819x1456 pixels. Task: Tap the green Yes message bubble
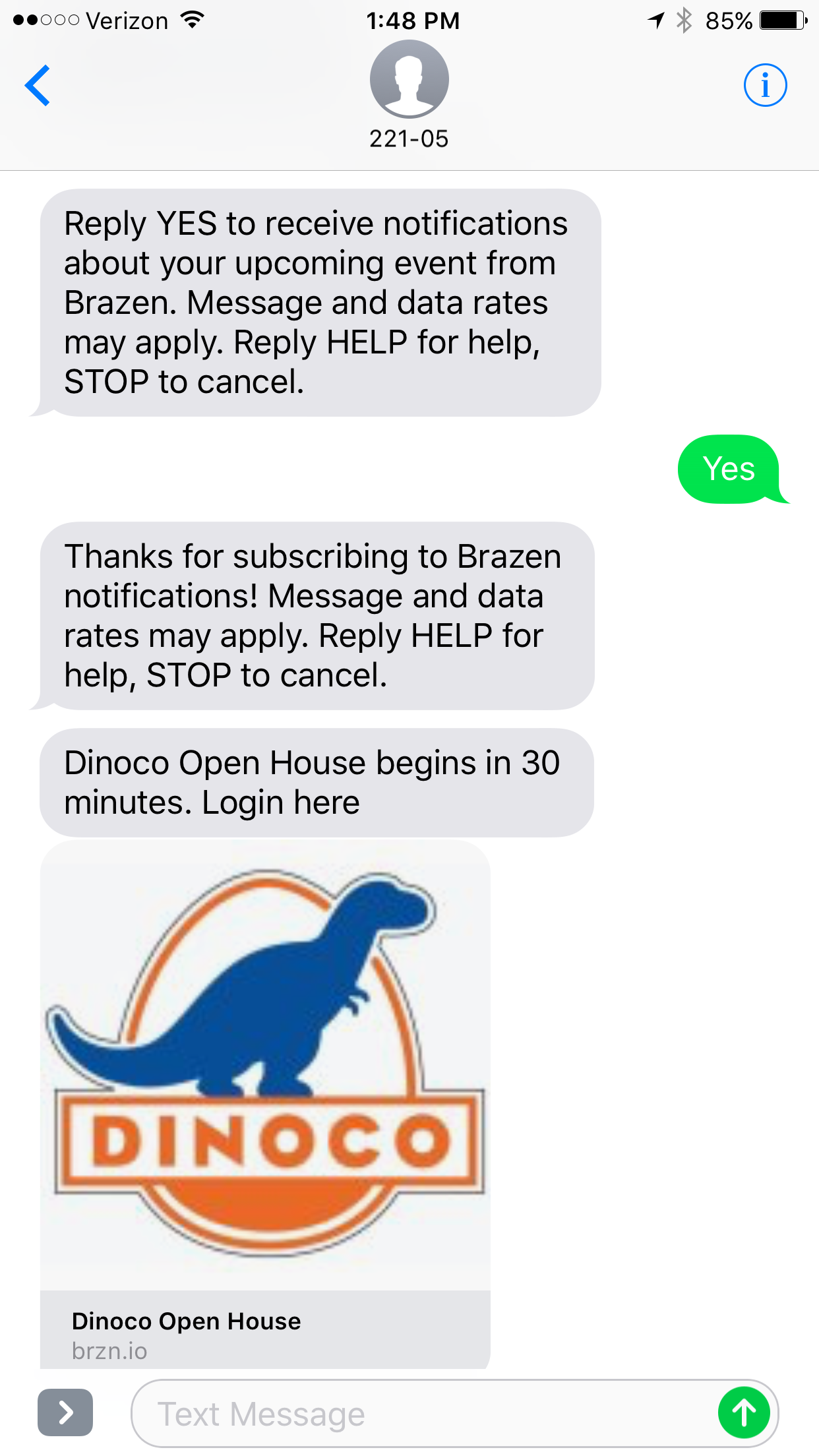click(x=729, y=470)
